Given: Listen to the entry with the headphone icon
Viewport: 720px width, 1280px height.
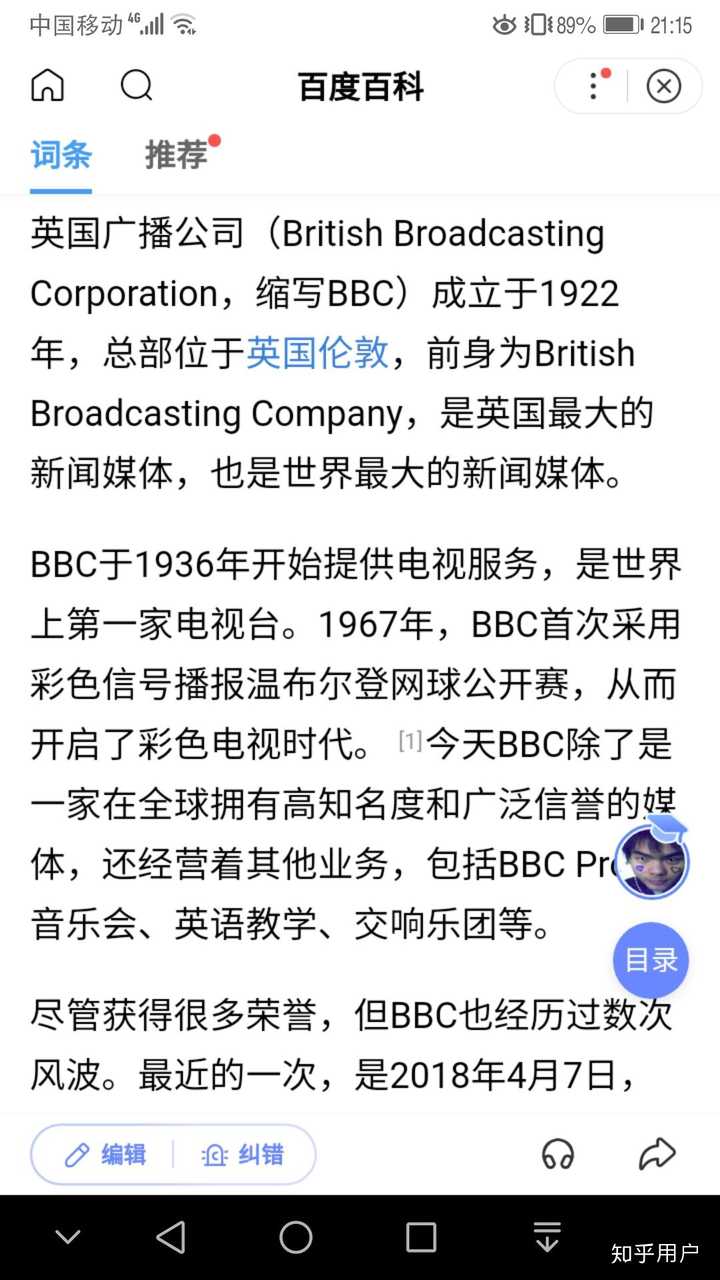Looking at the screenshot, I should coord(558,1155).
